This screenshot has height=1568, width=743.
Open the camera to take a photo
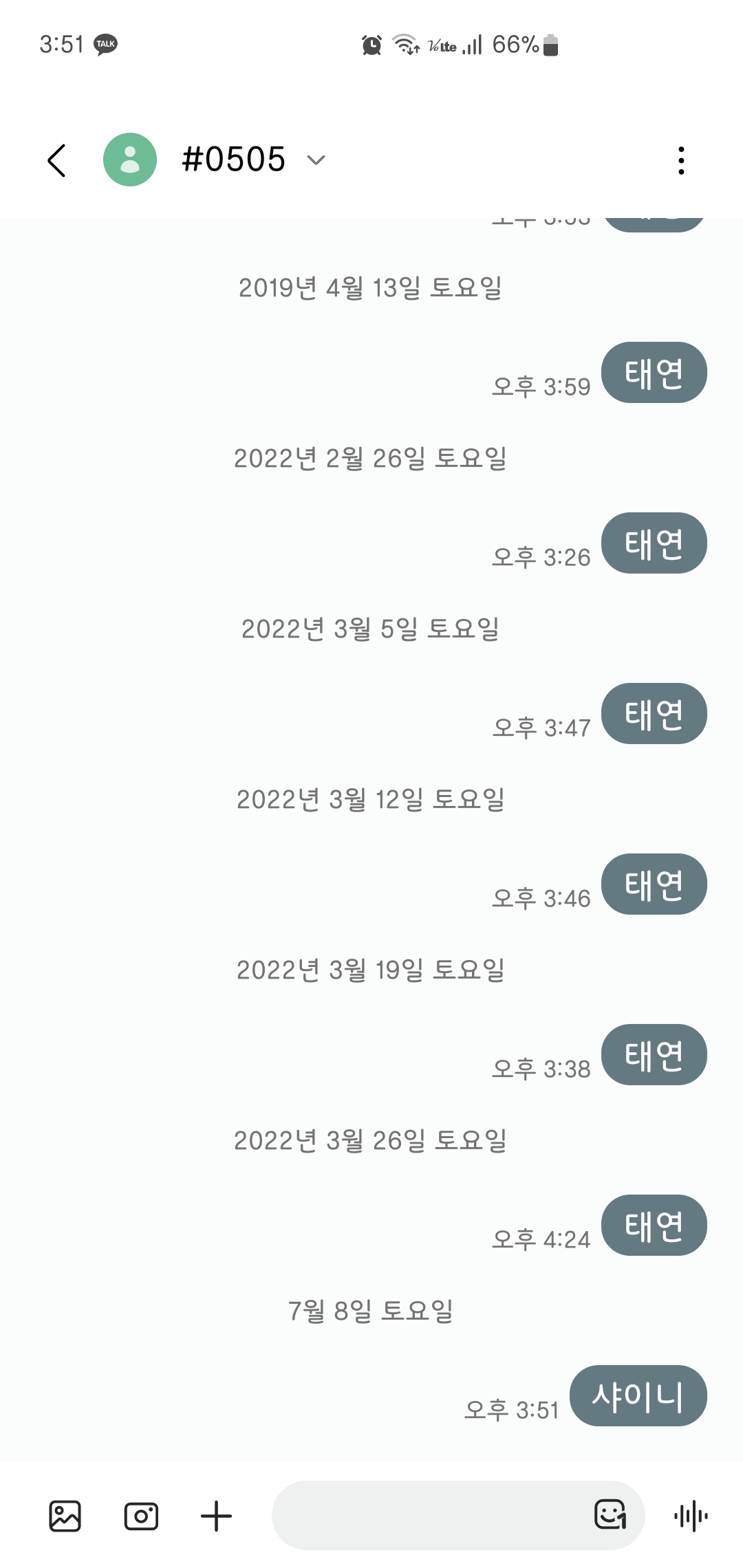click(x=141, y=1516)
